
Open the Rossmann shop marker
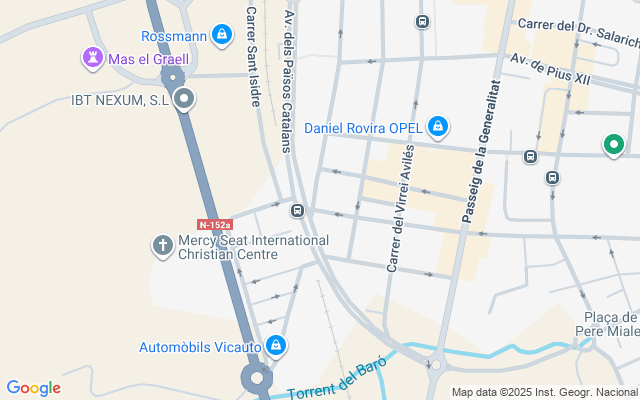point(222,37)
